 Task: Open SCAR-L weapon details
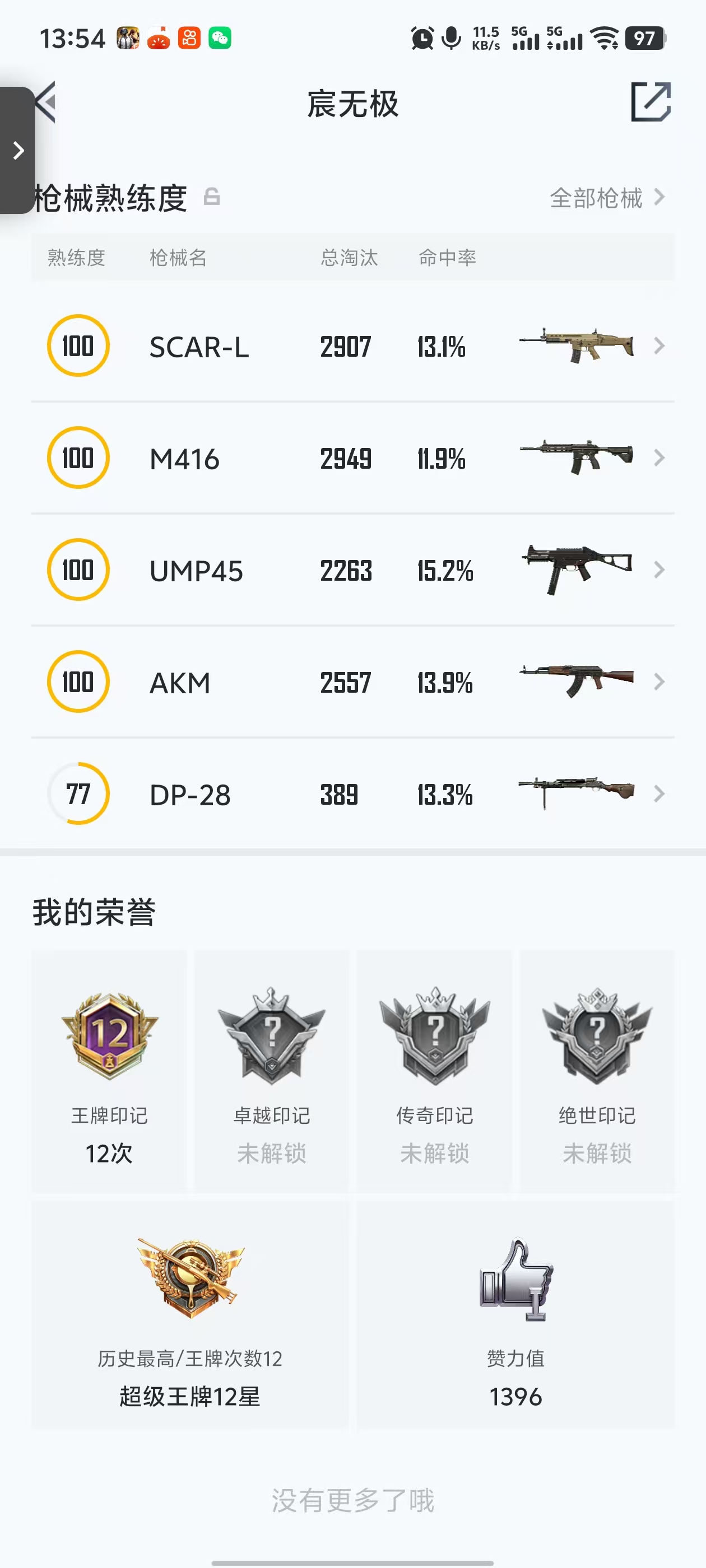click(352, 346)
